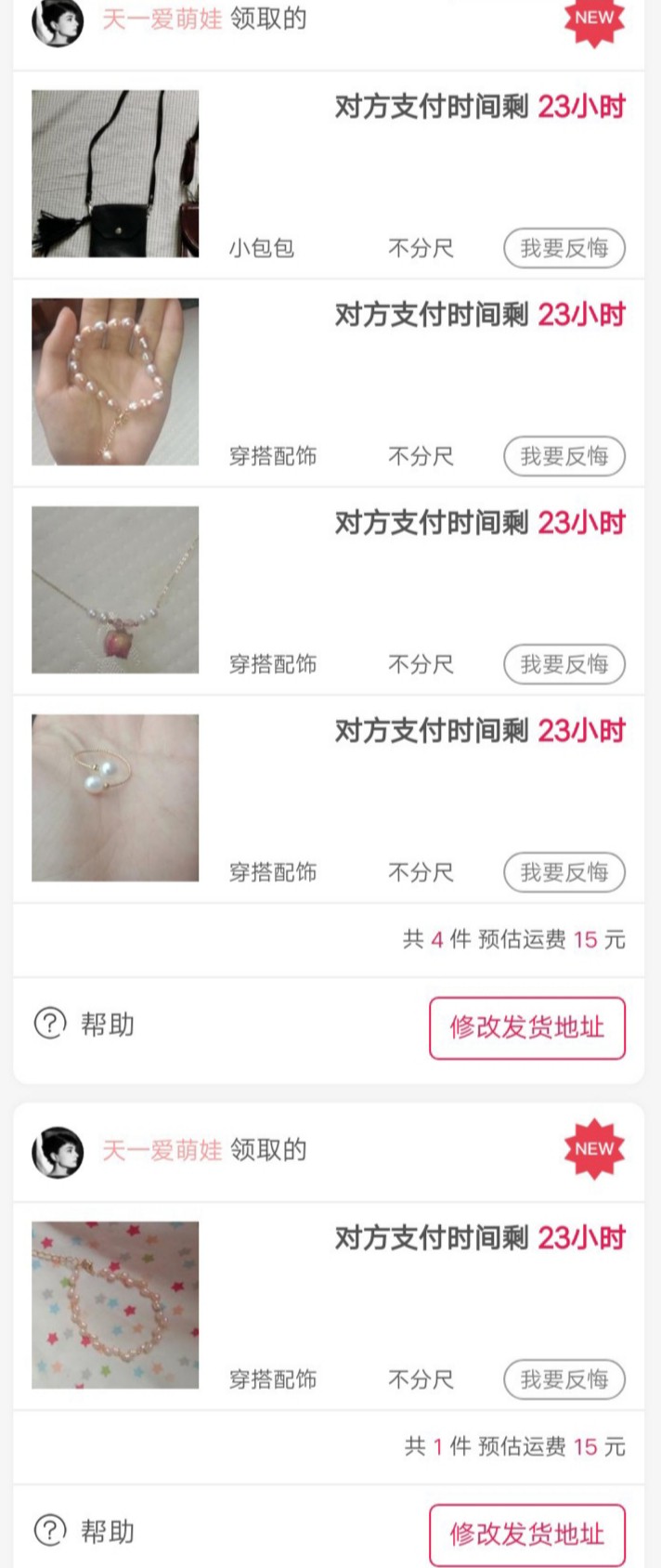This screenshot has width=661, height=1568.
Task: View the pearl bracelet in palm photo
Action: coord(115,382)
